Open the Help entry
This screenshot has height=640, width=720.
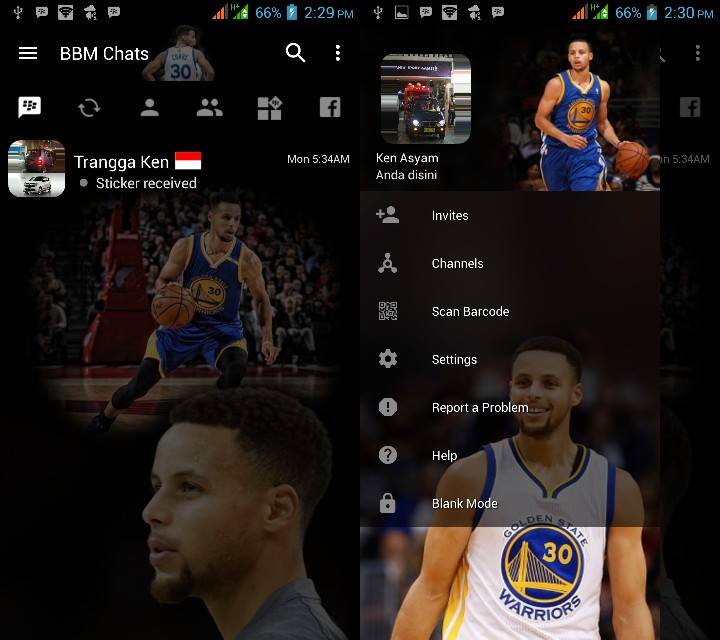(x=444, y=456)
